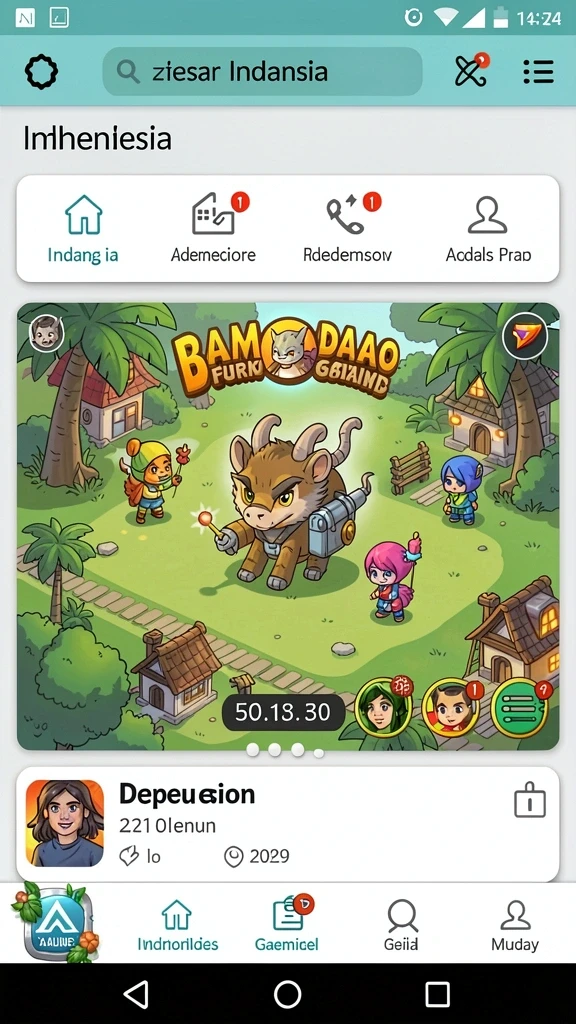Switch to Gaemicel bottom tab
Screen dimensions: 576x1024
287,923
